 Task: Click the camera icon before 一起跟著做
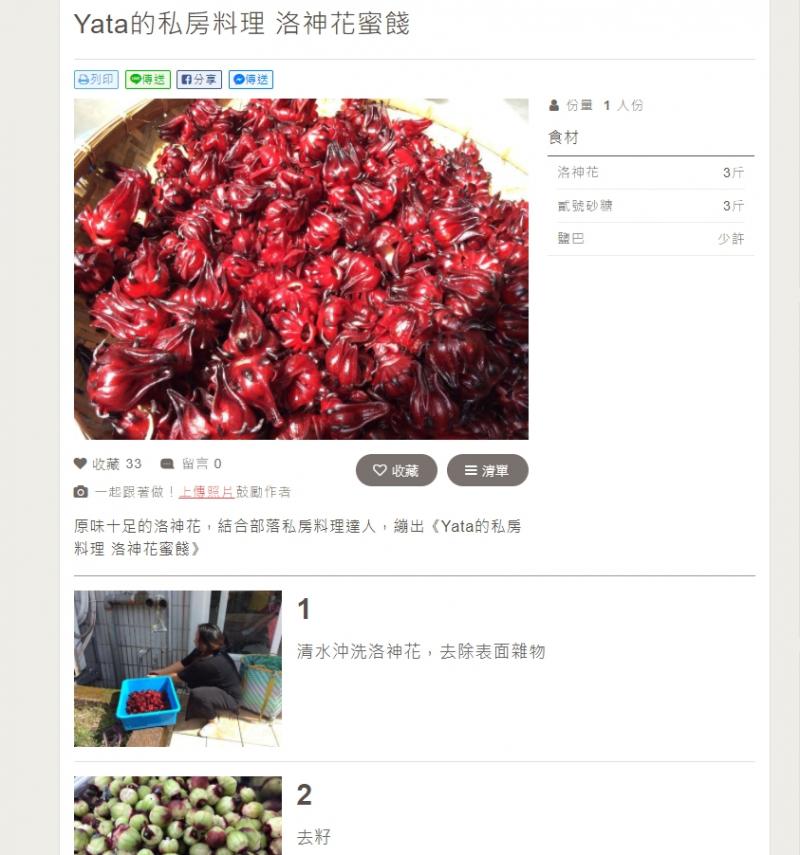80,491
